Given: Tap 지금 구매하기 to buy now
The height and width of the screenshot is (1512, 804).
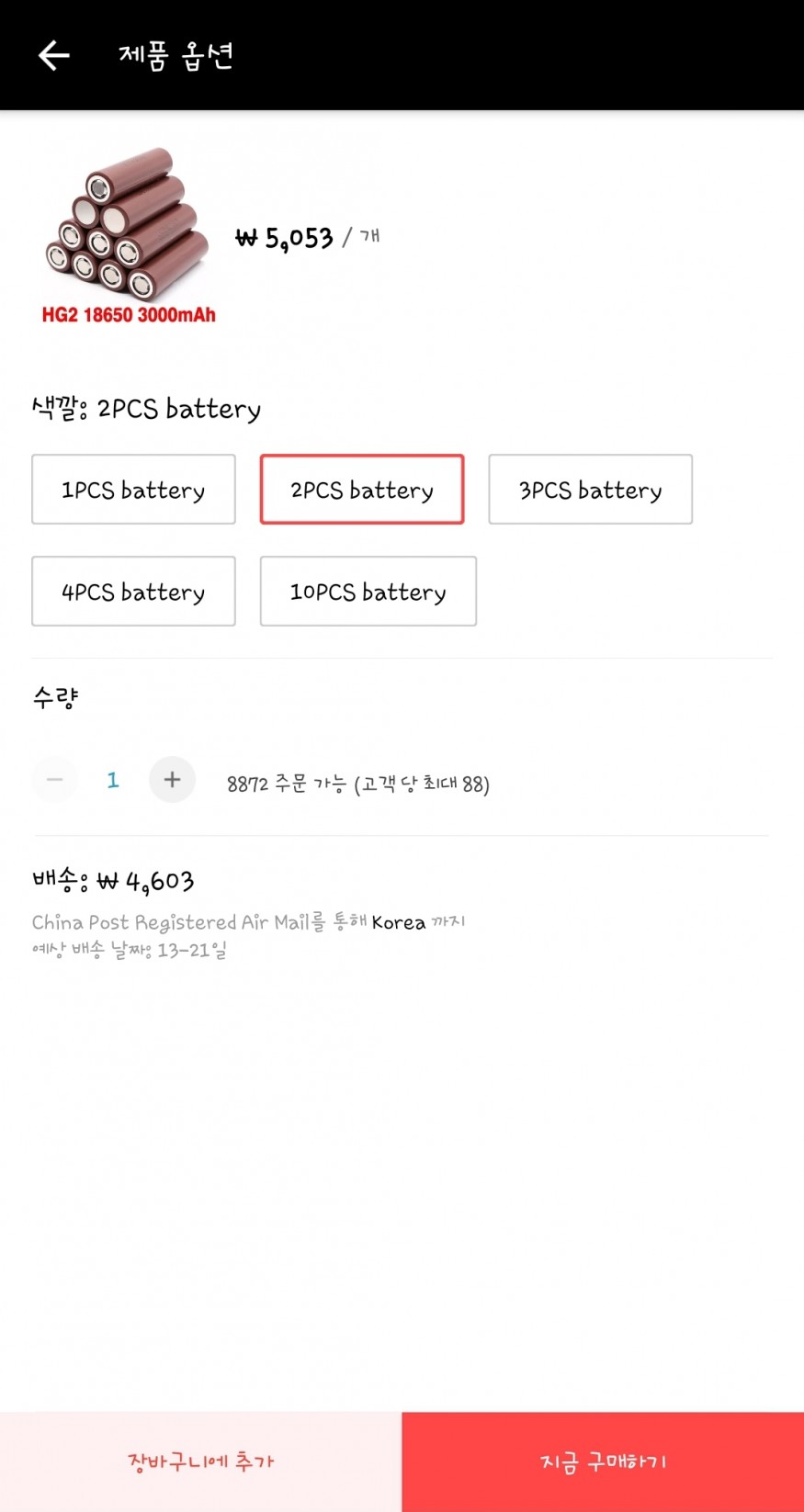Looking at the screenshot, I should pos(603,1461).
